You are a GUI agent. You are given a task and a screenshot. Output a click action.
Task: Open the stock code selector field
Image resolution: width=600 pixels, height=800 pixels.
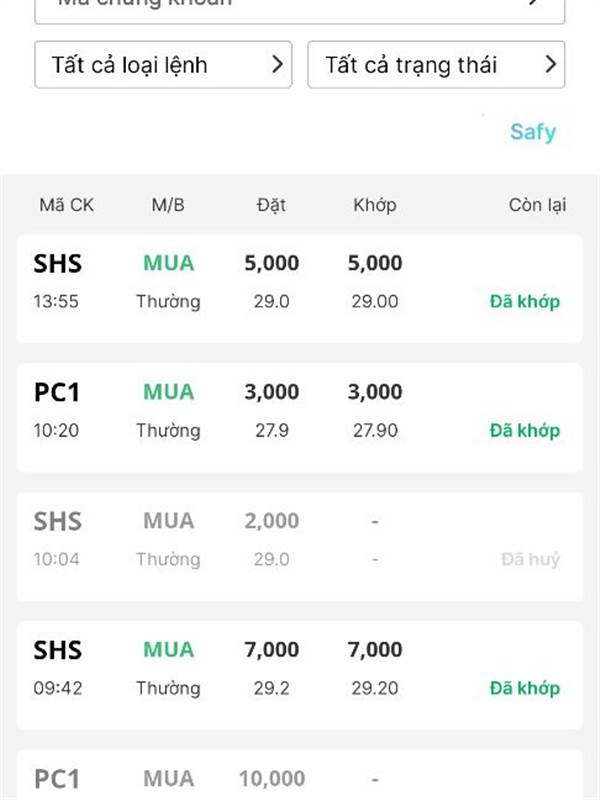pos(299,8)
